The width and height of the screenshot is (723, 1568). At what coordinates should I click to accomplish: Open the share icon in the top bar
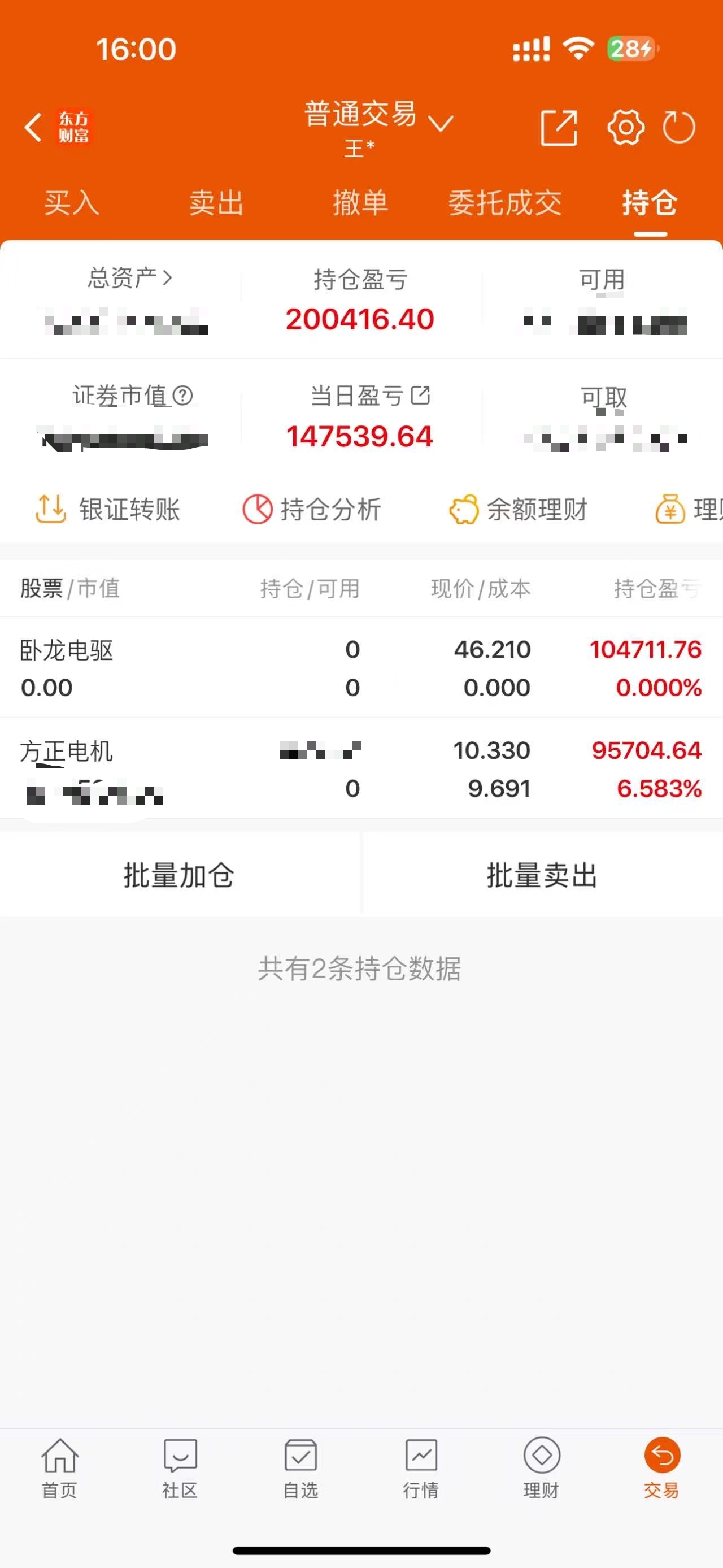558,128
